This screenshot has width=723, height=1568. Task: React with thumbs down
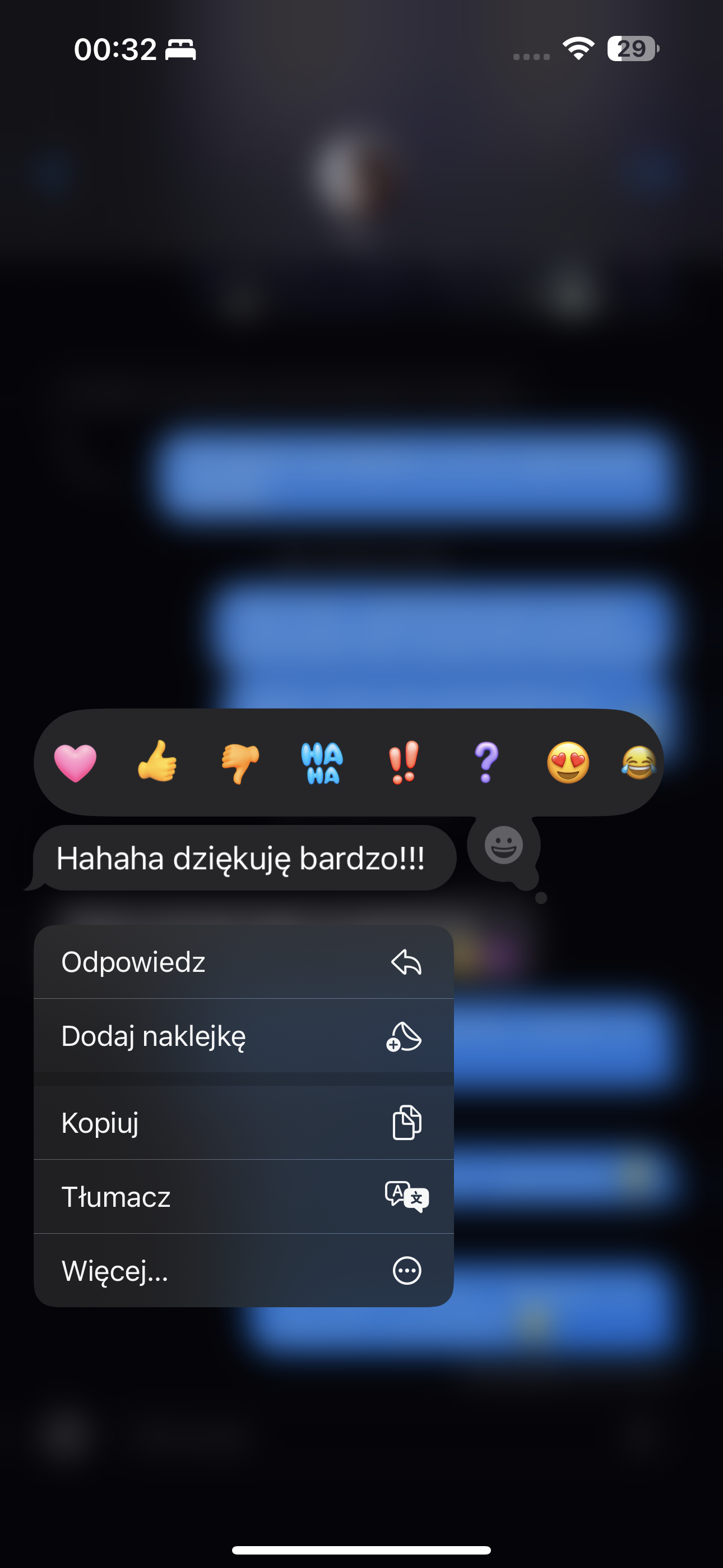point(240,763)
